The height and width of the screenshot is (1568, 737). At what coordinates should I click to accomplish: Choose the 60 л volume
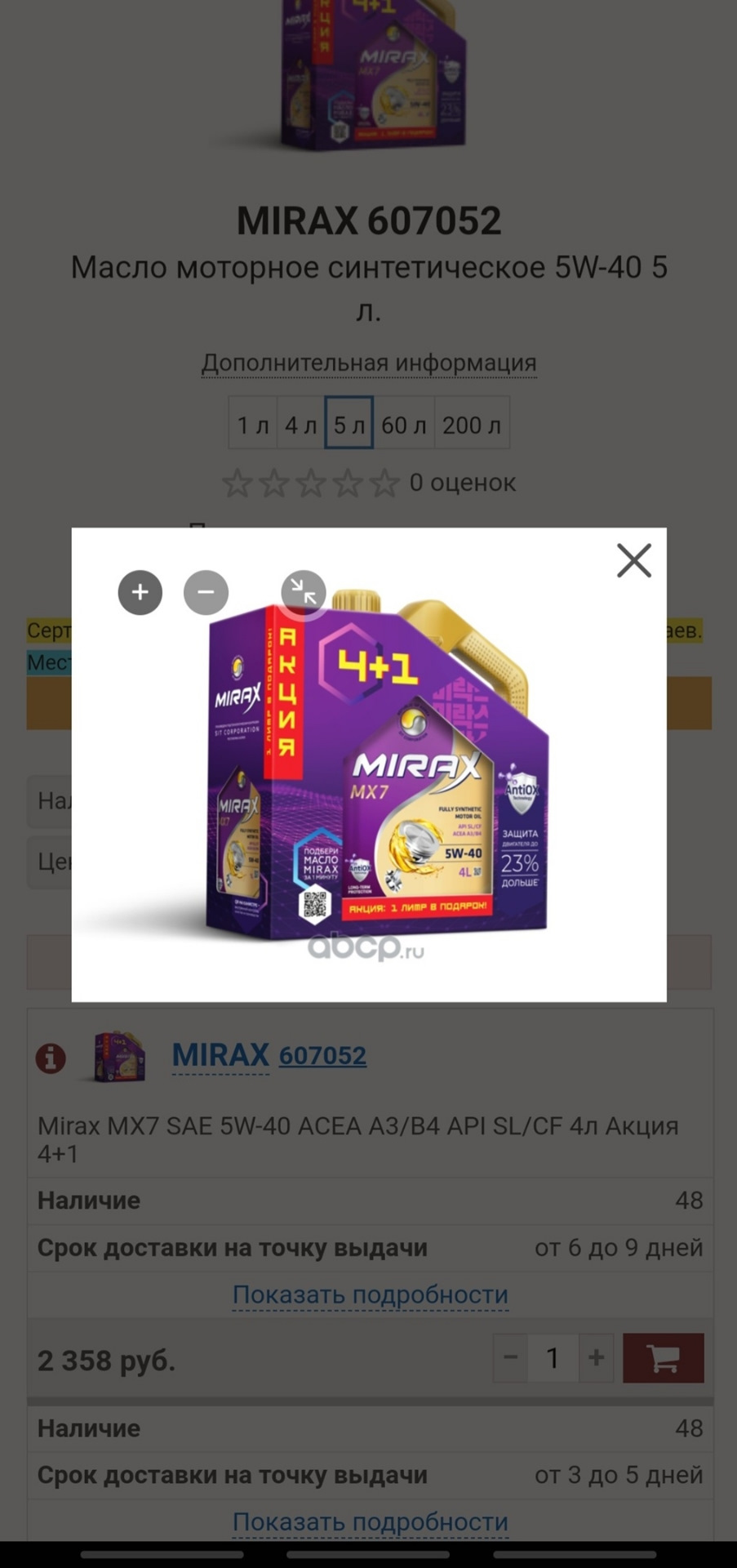click(404, 425)
